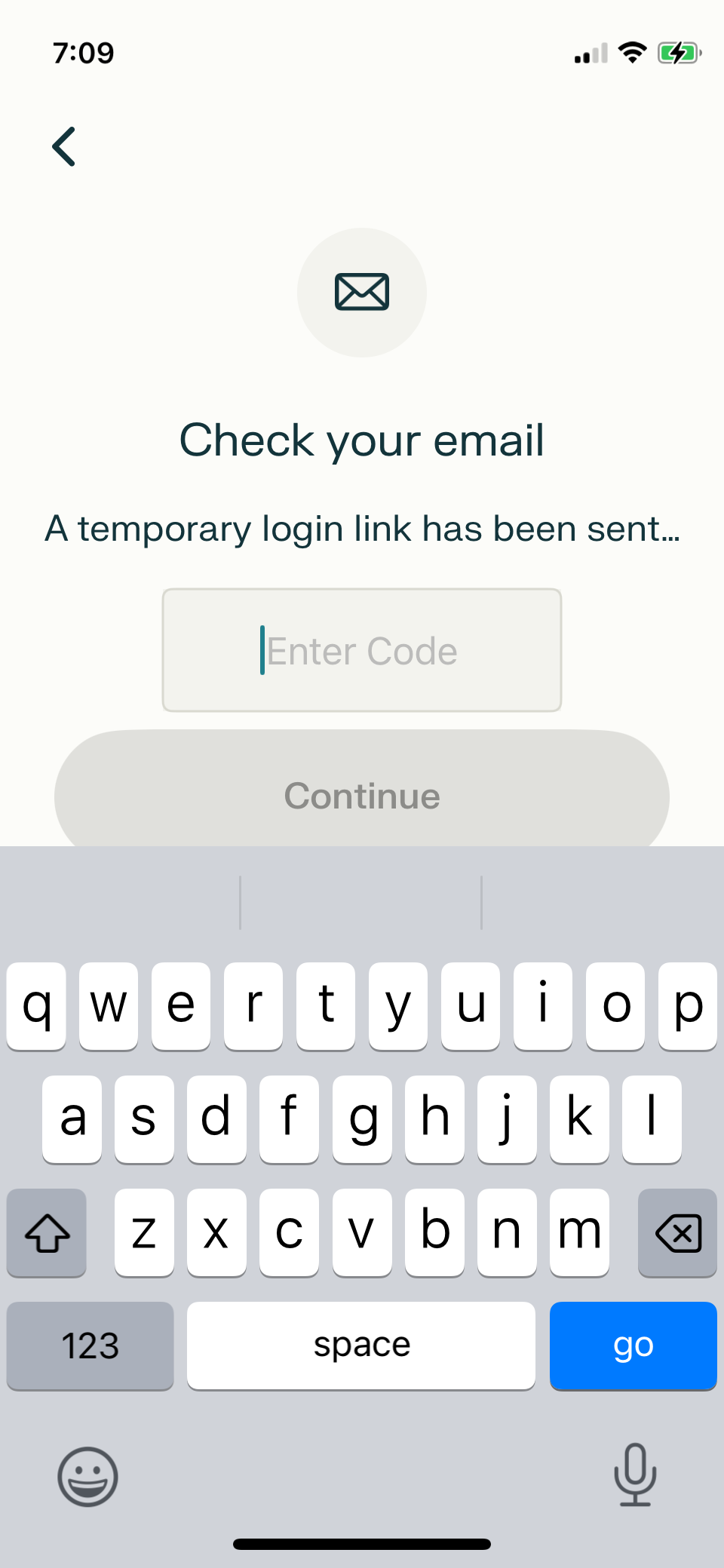
Task: Hit the blue go key
Action: pos(633,1346)
